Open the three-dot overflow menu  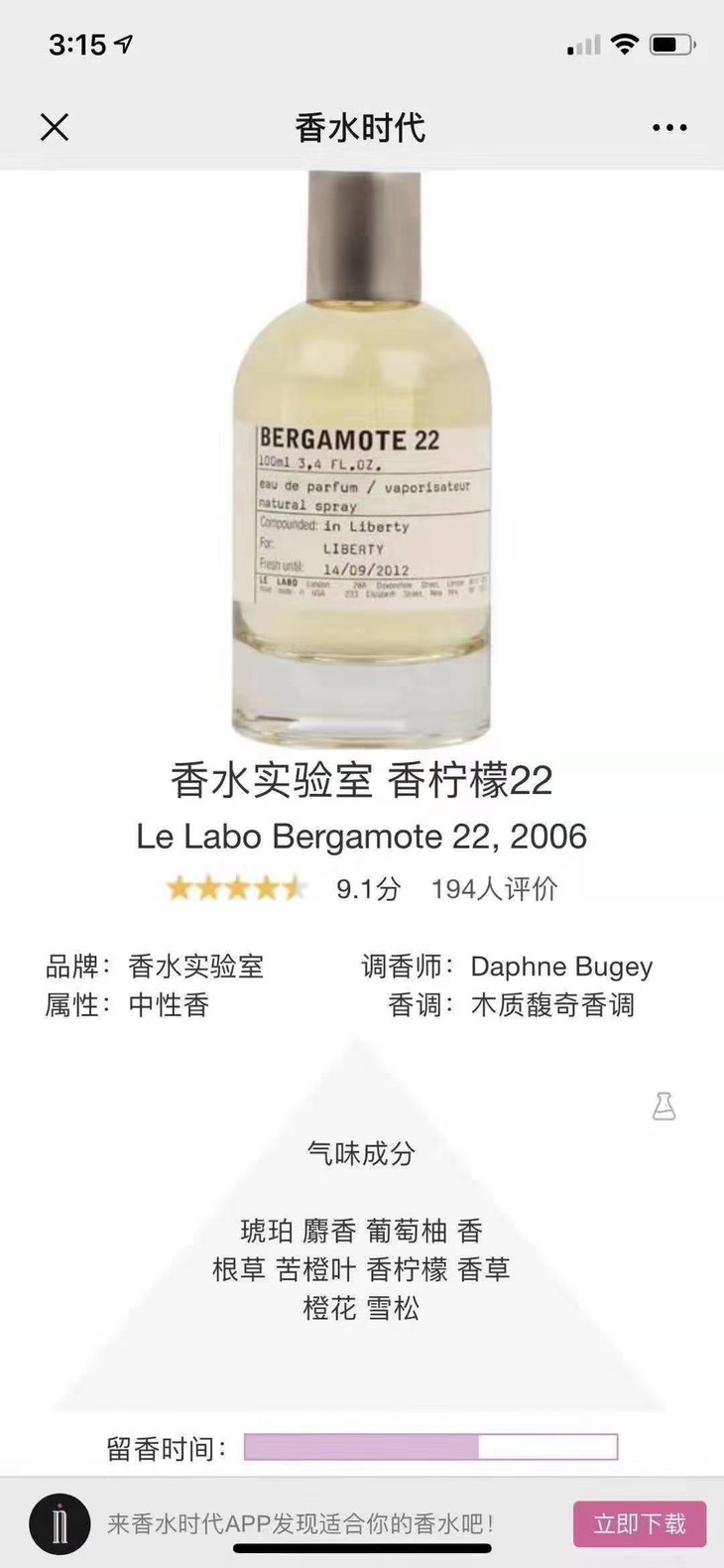[669, 127]
